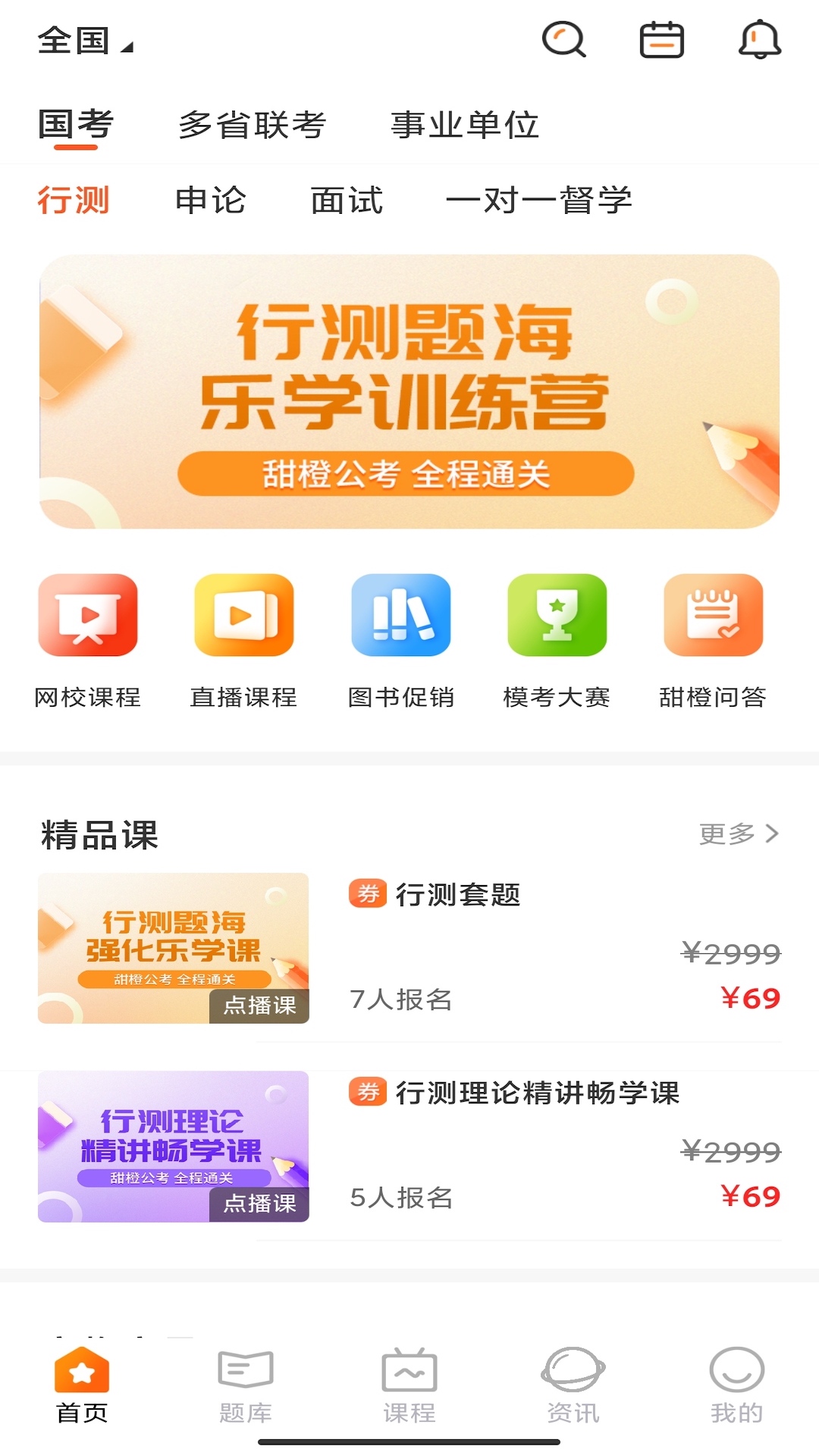
Task: Open the 全国 region dropdown
Action: click(x=84, y=41)
